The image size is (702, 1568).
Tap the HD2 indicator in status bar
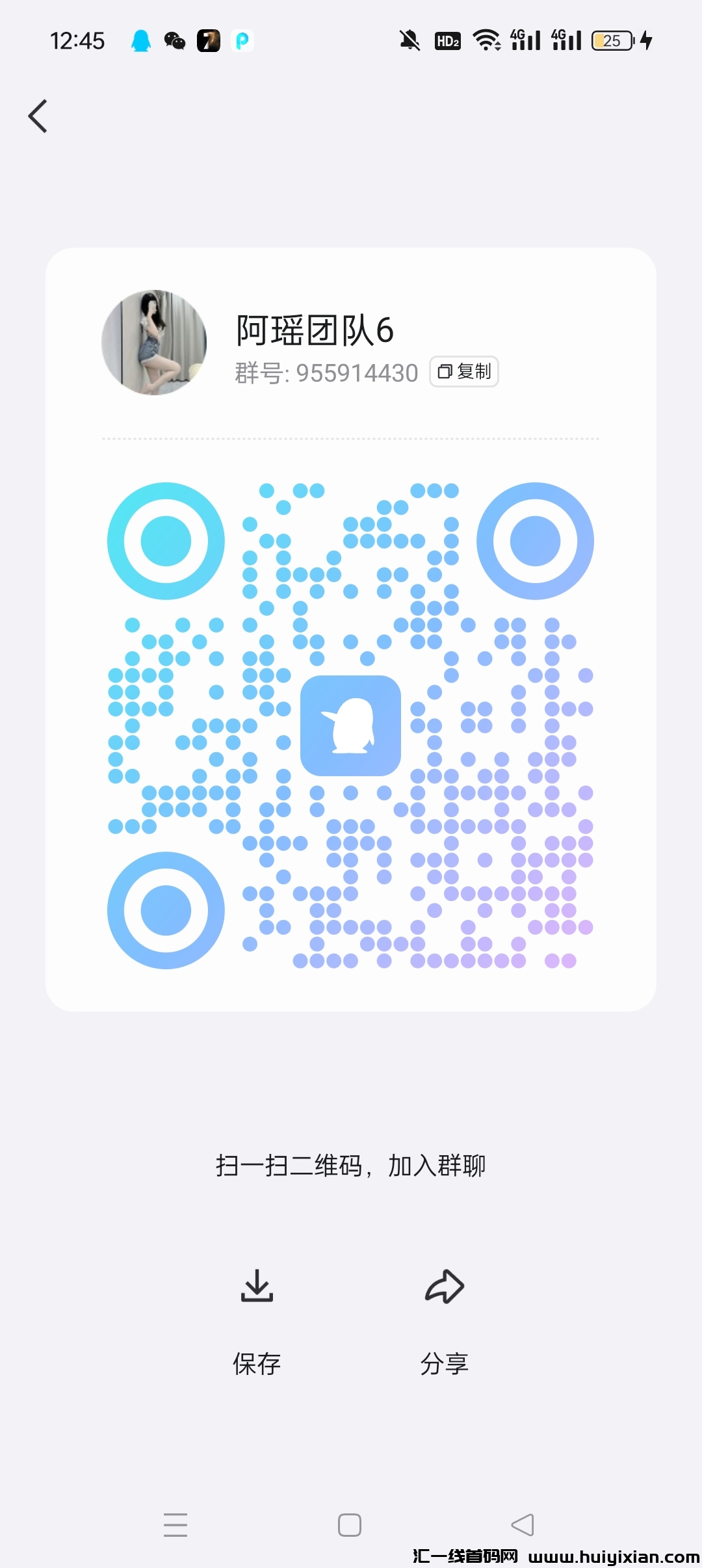point(447,41)
